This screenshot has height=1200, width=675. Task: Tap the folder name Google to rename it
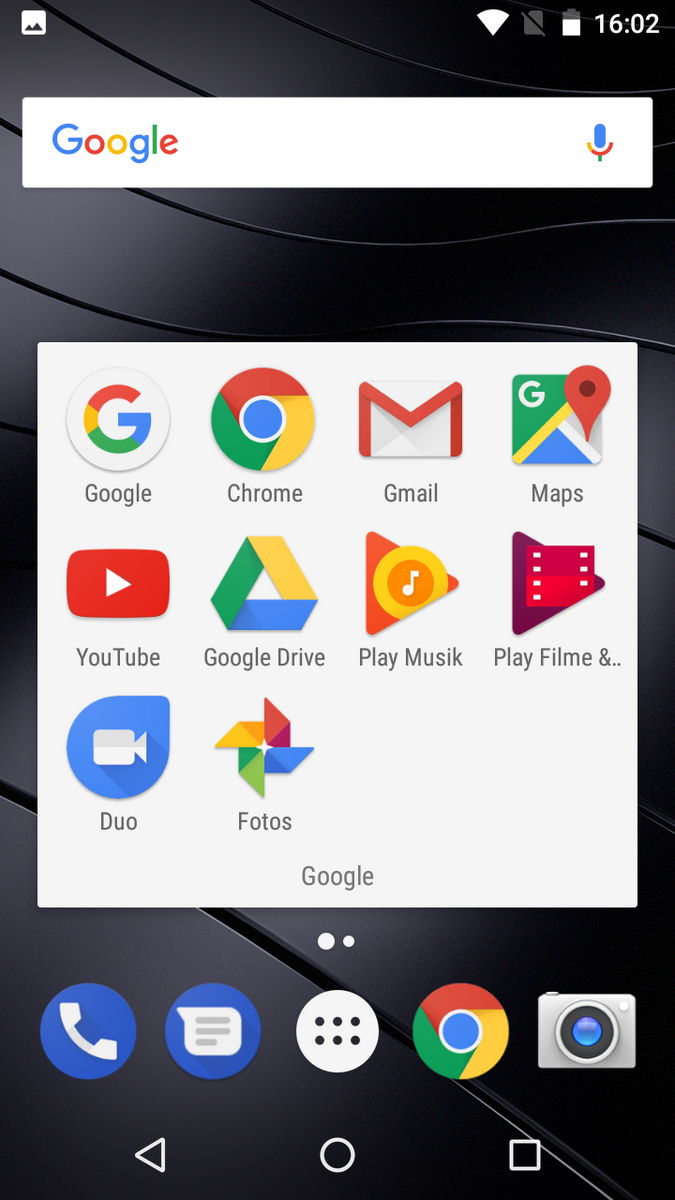337,876
